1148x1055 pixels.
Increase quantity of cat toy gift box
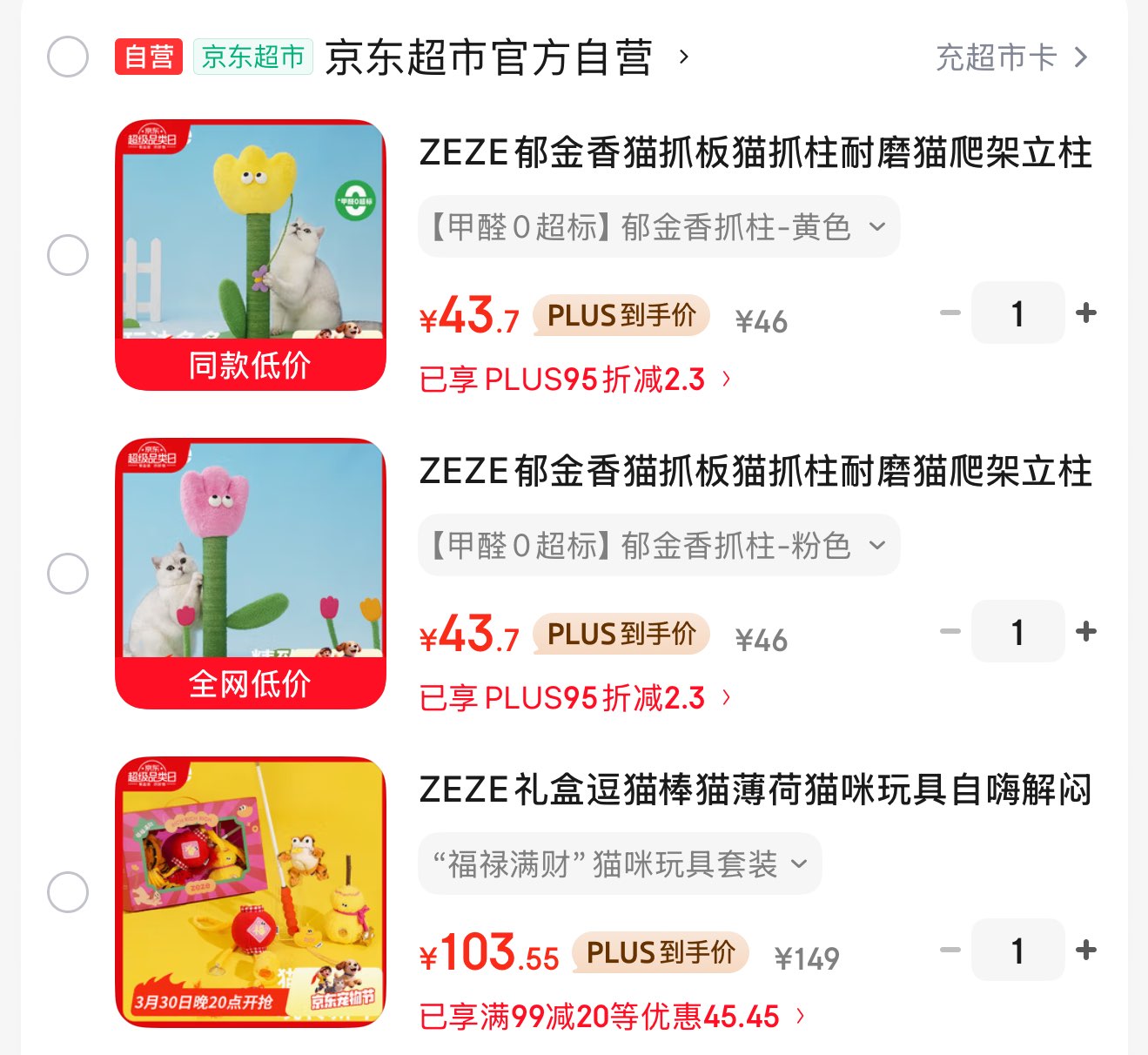coord(1085,950)
